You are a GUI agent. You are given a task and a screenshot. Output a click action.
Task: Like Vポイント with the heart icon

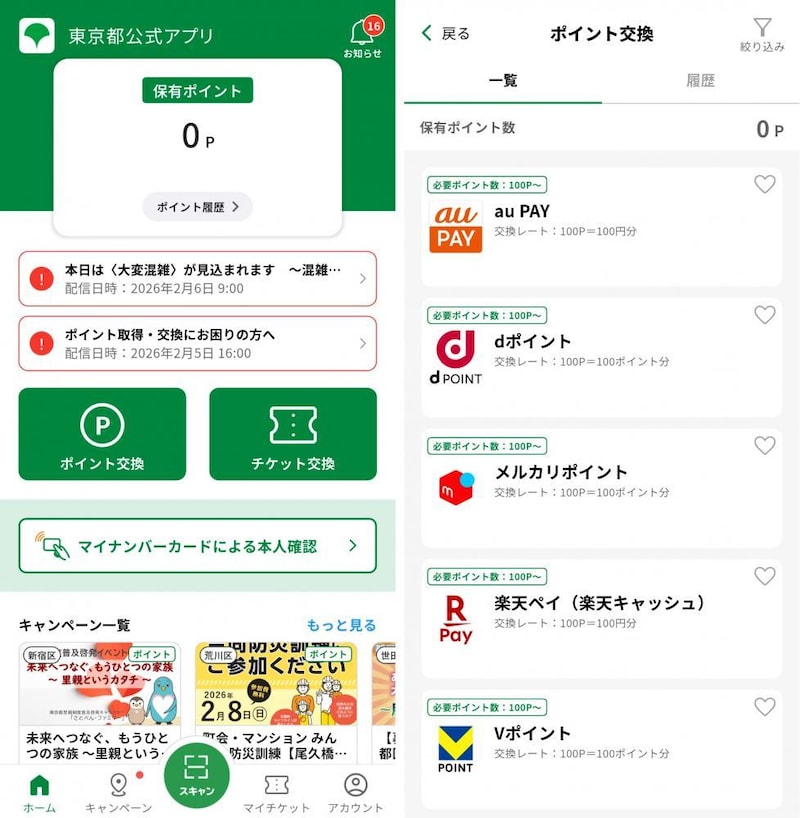[x=764, y=707]
